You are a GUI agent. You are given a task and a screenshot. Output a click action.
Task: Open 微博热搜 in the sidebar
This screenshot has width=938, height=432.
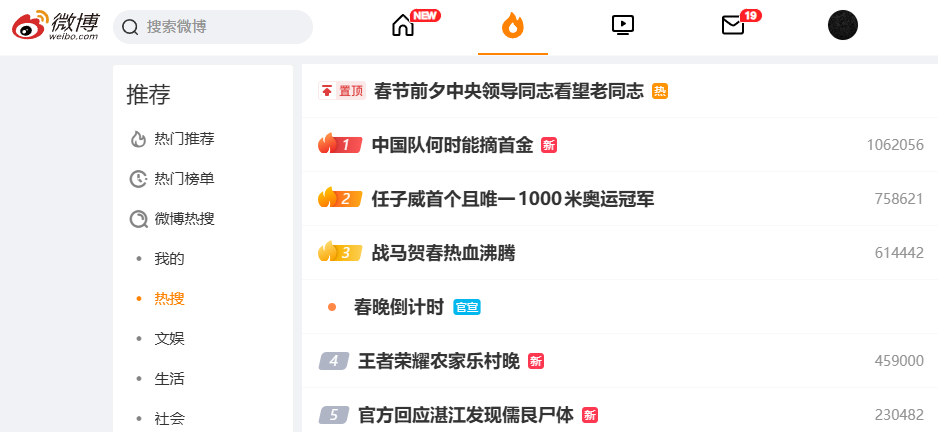[x=184, y=219]
